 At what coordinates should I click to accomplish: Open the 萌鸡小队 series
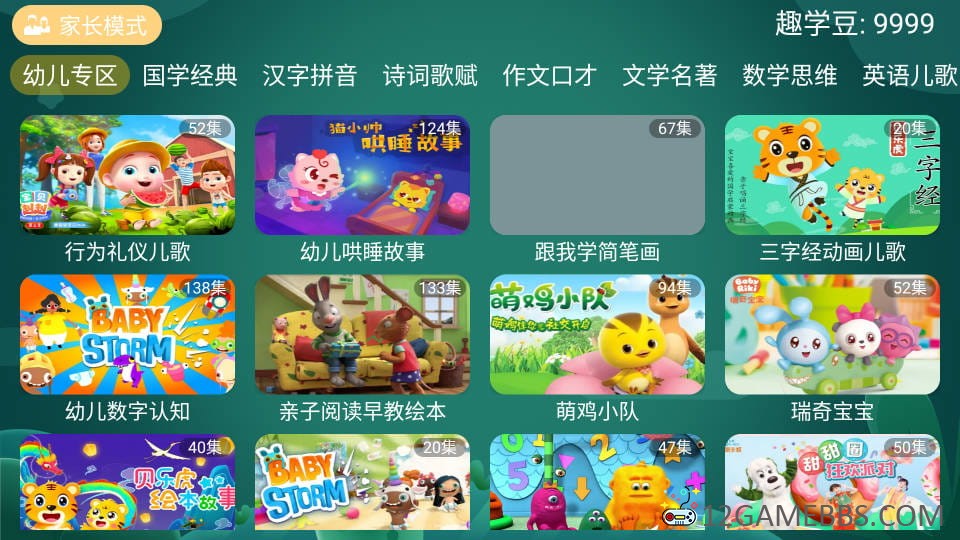[x=597, y=335]
